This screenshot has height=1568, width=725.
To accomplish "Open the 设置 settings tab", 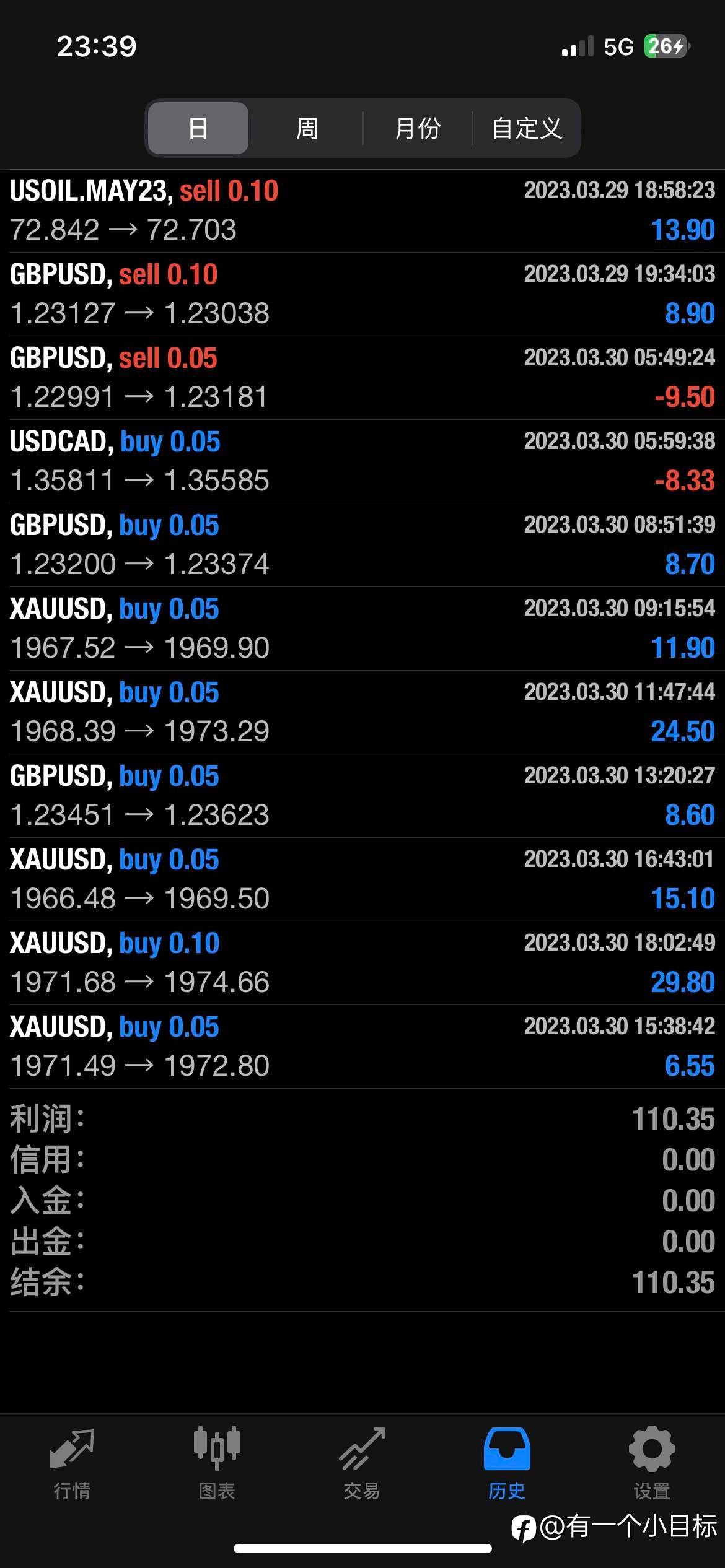I will [x=652, y=1463].
